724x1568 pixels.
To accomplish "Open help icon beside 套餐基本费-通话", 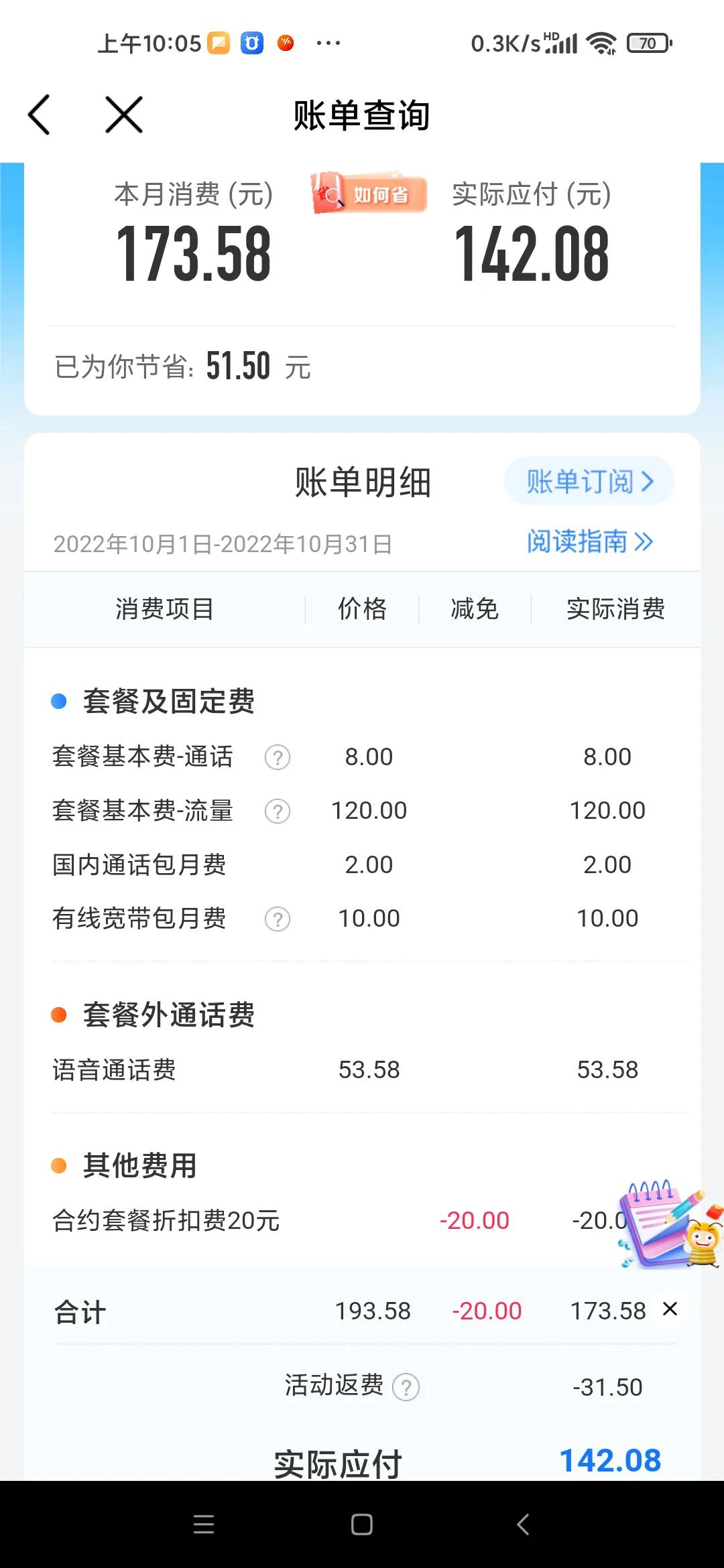I will [x=277, y=757].
